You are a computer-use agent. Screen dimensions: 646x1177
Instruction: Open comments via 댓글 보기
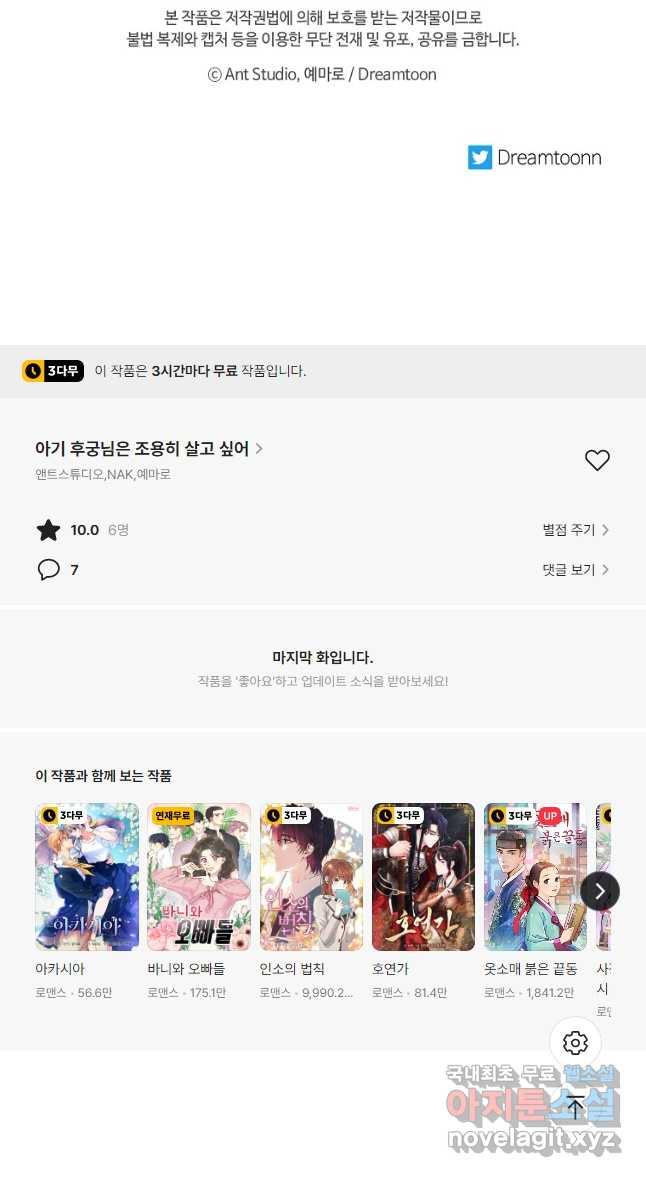pyautogui.click(x=575, y=570)
